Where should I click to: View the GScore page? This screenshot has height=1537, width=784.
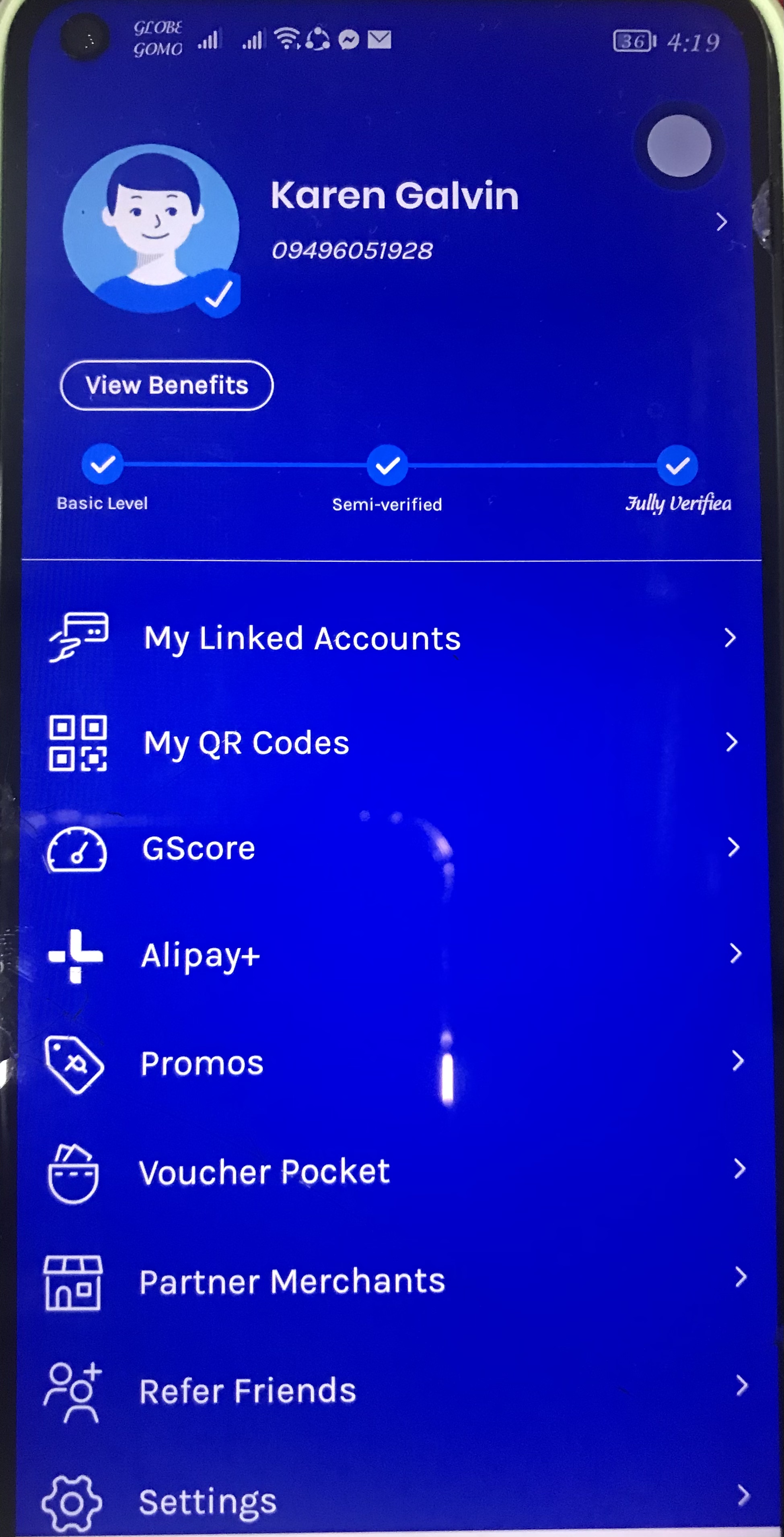[199, 848]
